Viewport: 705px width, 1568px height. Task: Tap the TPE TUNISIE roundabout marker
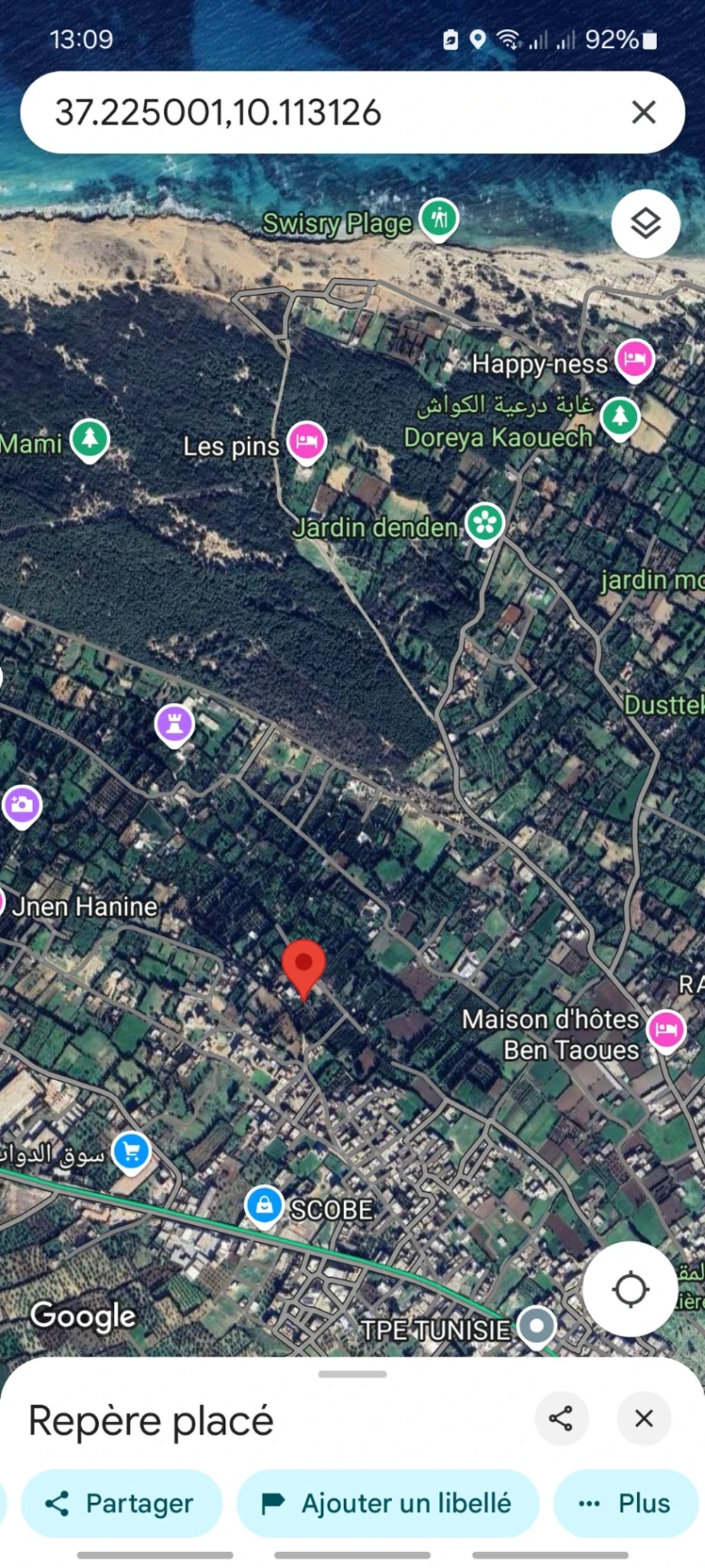coord(538,1324)
